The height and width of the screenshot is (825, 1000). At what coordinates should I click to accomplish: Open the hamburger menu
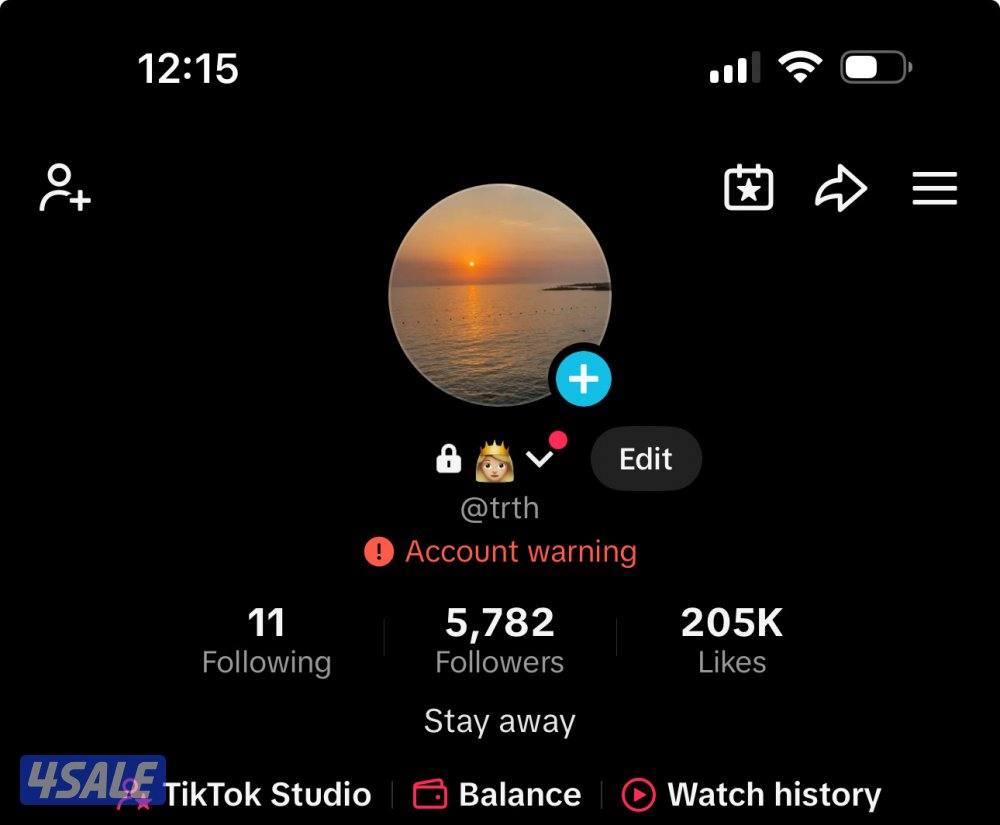935,188
